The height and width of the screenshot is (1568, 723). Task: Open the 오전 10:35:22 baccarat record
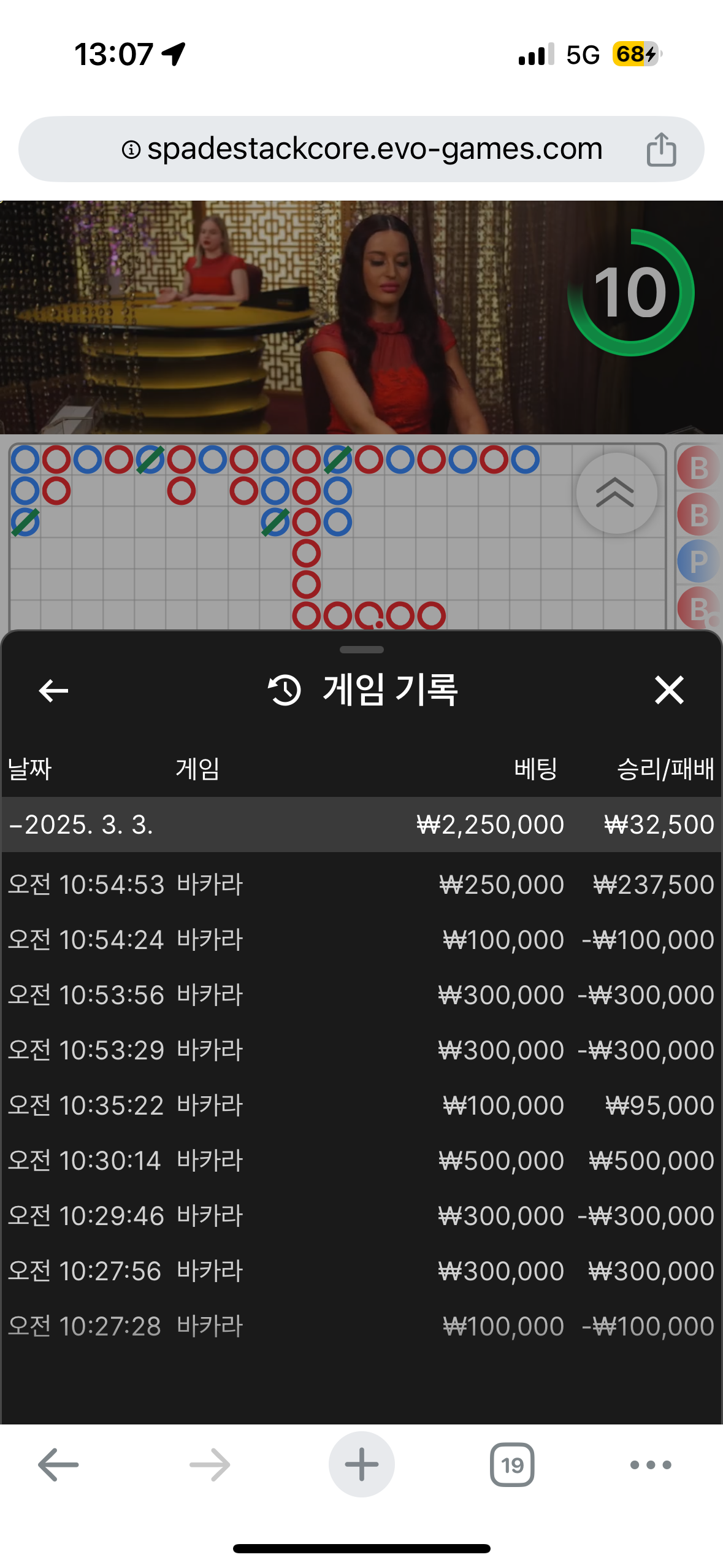(361, 1105)
